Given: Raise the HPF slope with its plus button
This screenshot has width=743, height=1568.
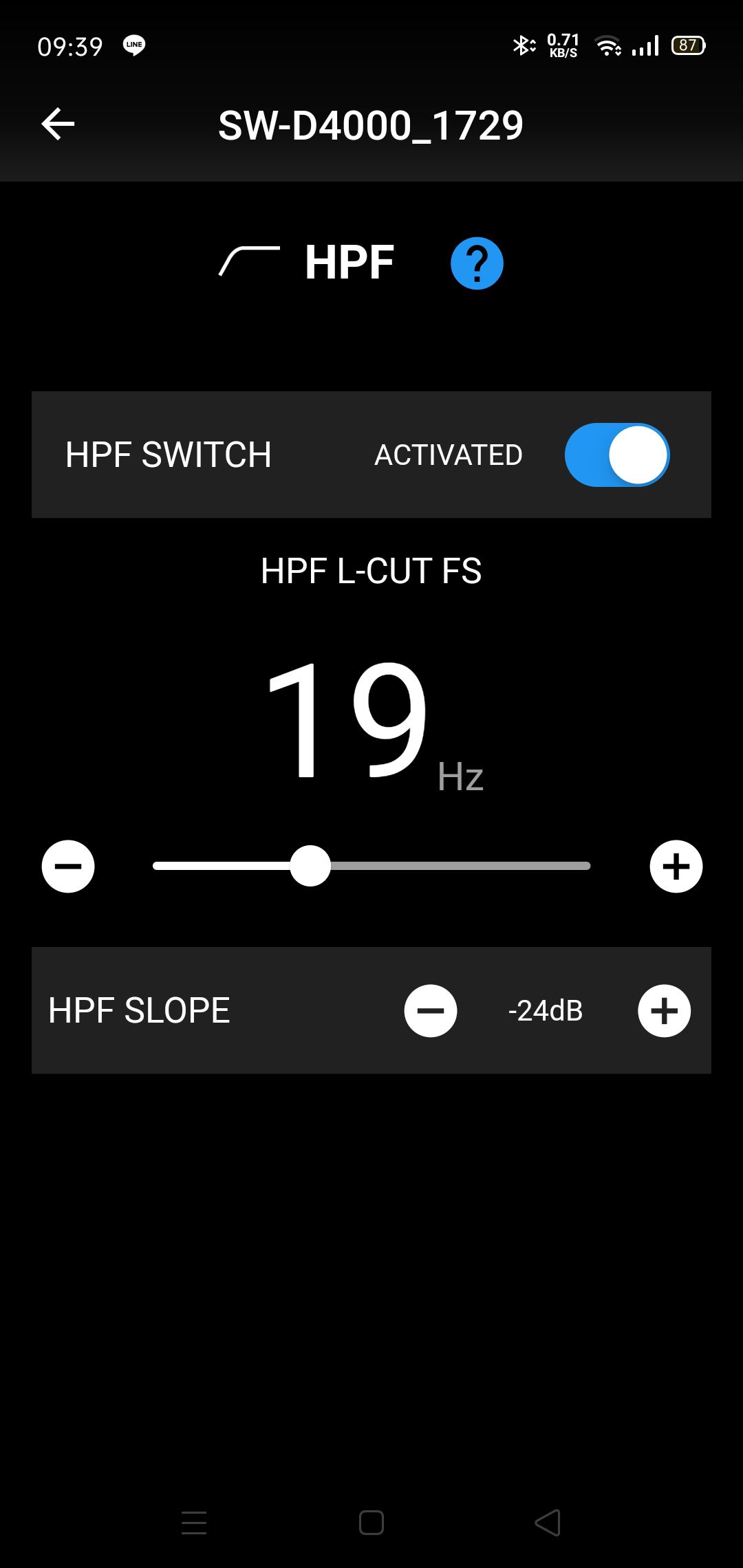Looking at the screenshot, I should click(665, 1011).
